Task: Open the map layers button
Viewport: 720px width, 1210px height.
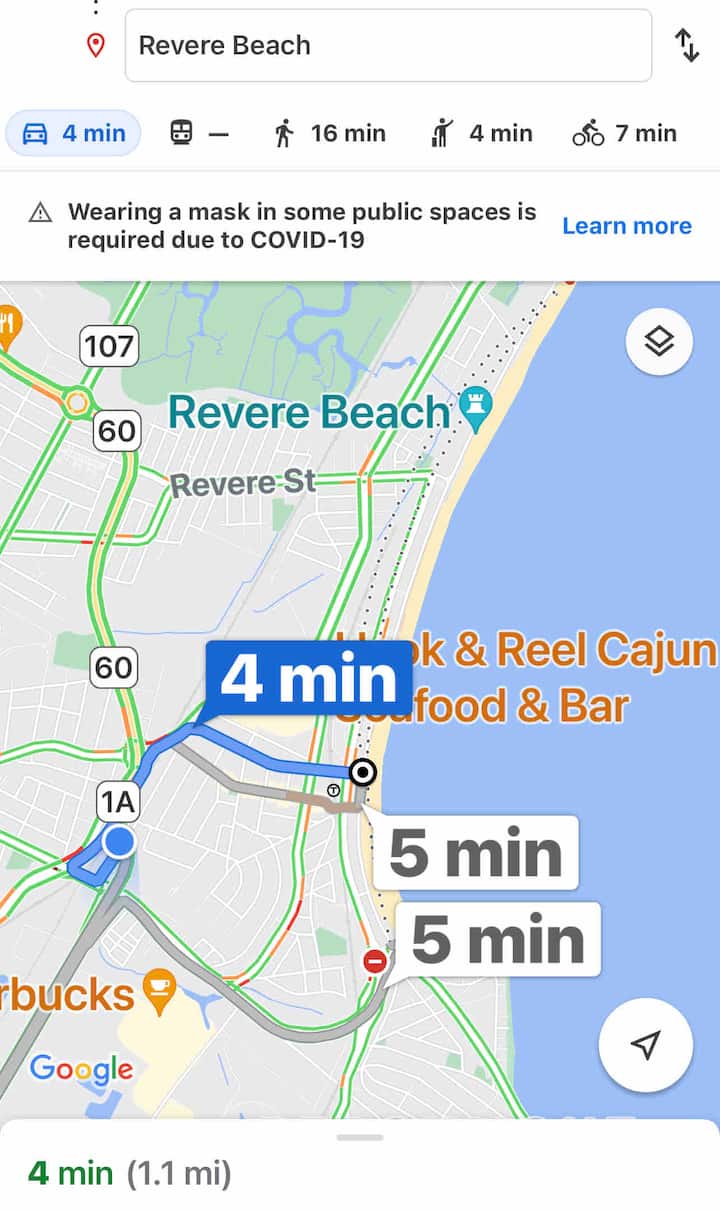Action: (659, 342)
